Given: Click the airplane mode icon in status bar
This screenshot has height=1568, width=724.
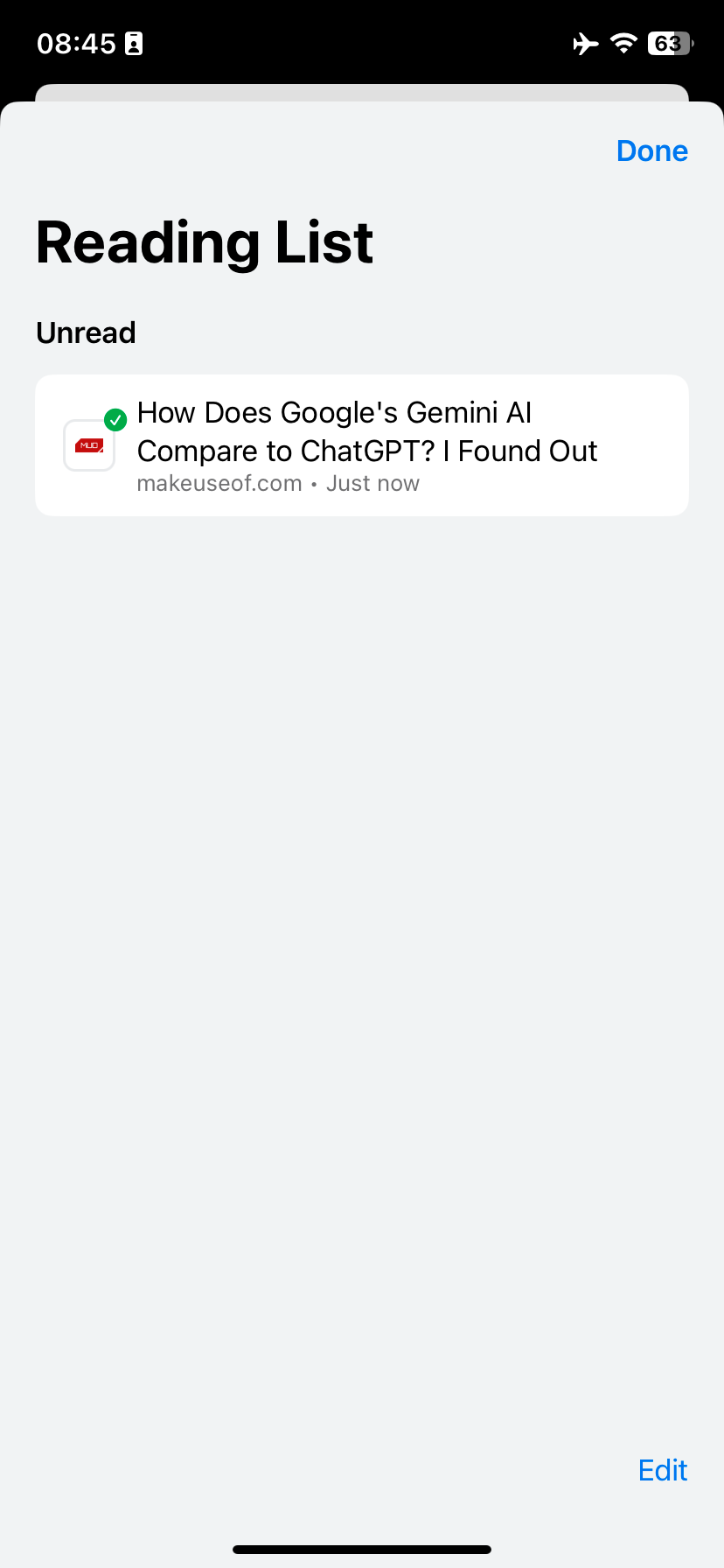Looking at the screenshot, I should [584, 43].
